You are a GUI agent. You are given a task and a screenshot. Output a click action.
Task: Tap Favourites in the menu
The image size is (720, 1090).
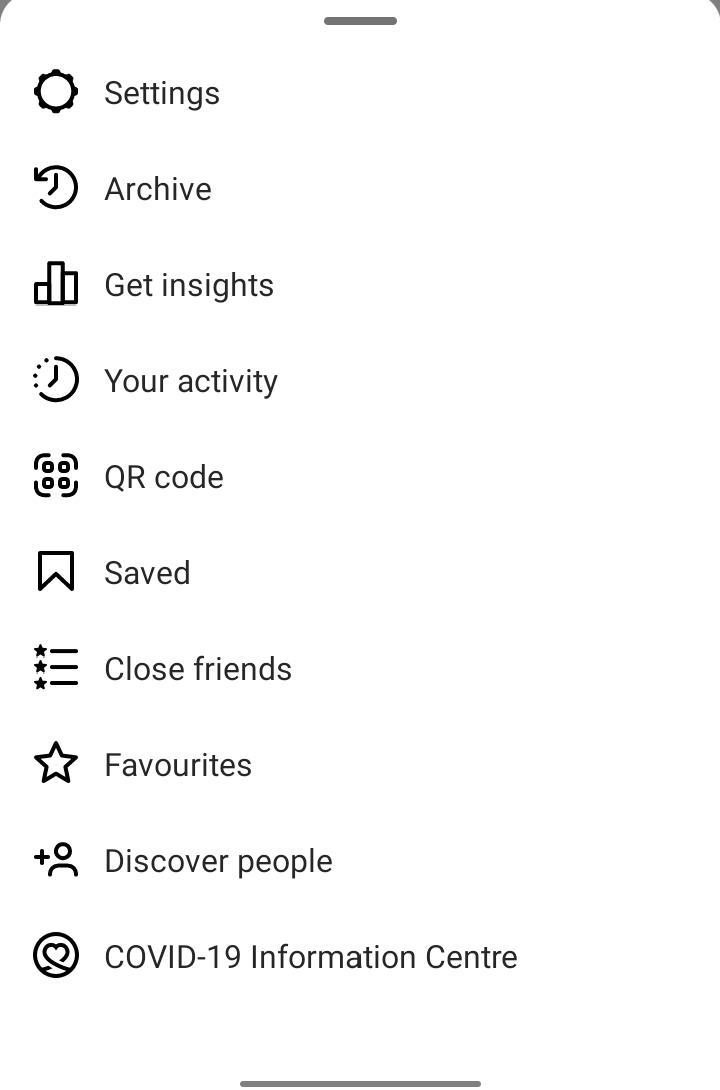177,765
